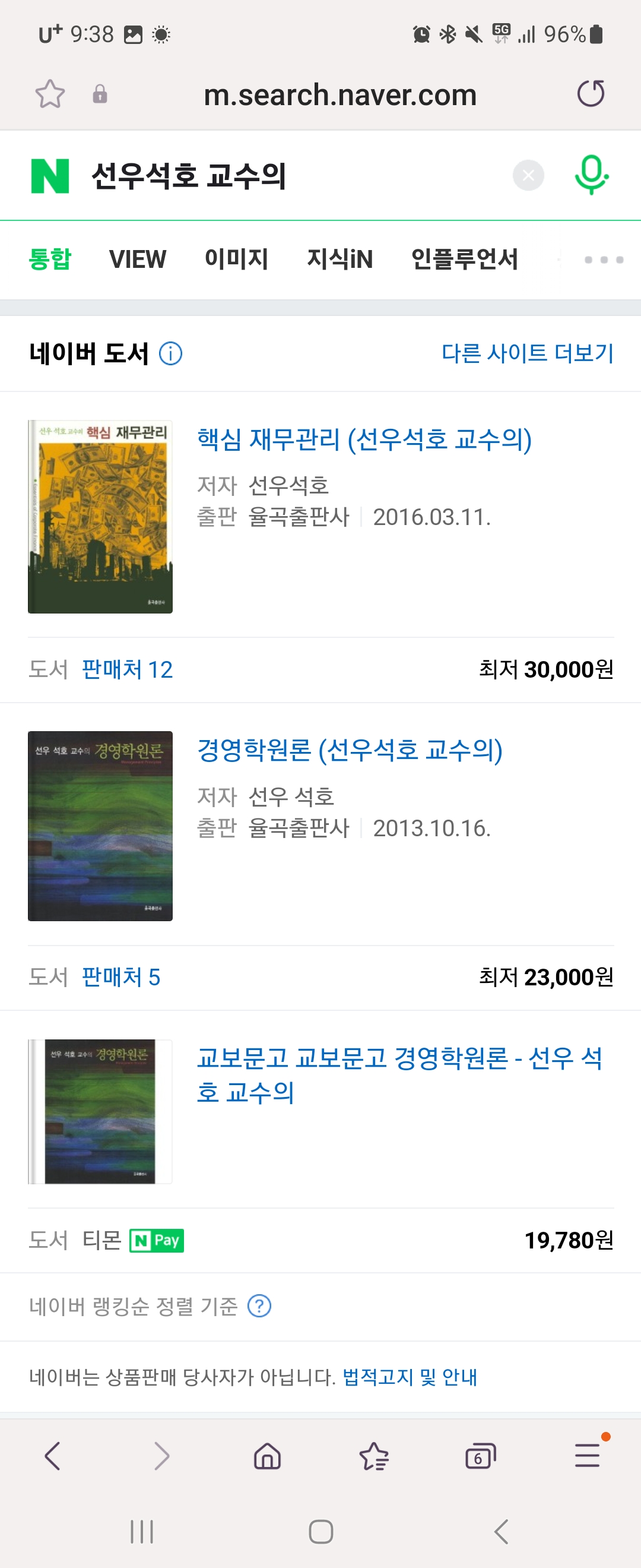641x1568 pixels.
Task: Open the 핵심 재무관리 book result
Action: point(364,440)
